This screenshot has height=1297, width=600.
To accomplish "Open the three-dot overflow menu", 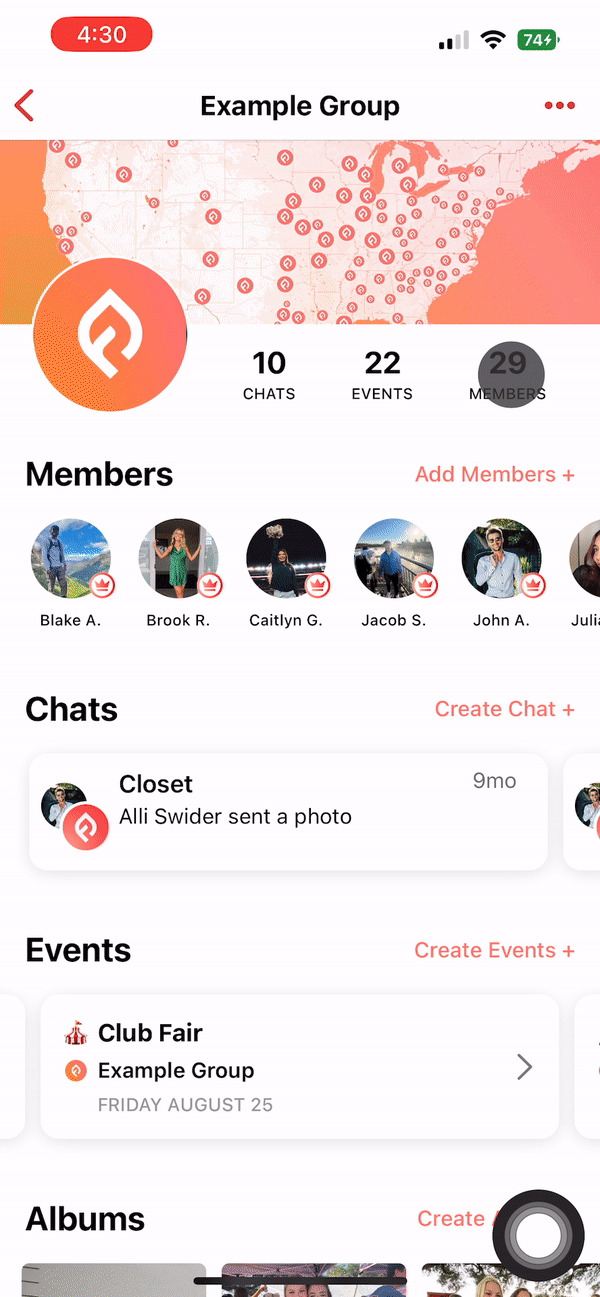I will point(559,106).
